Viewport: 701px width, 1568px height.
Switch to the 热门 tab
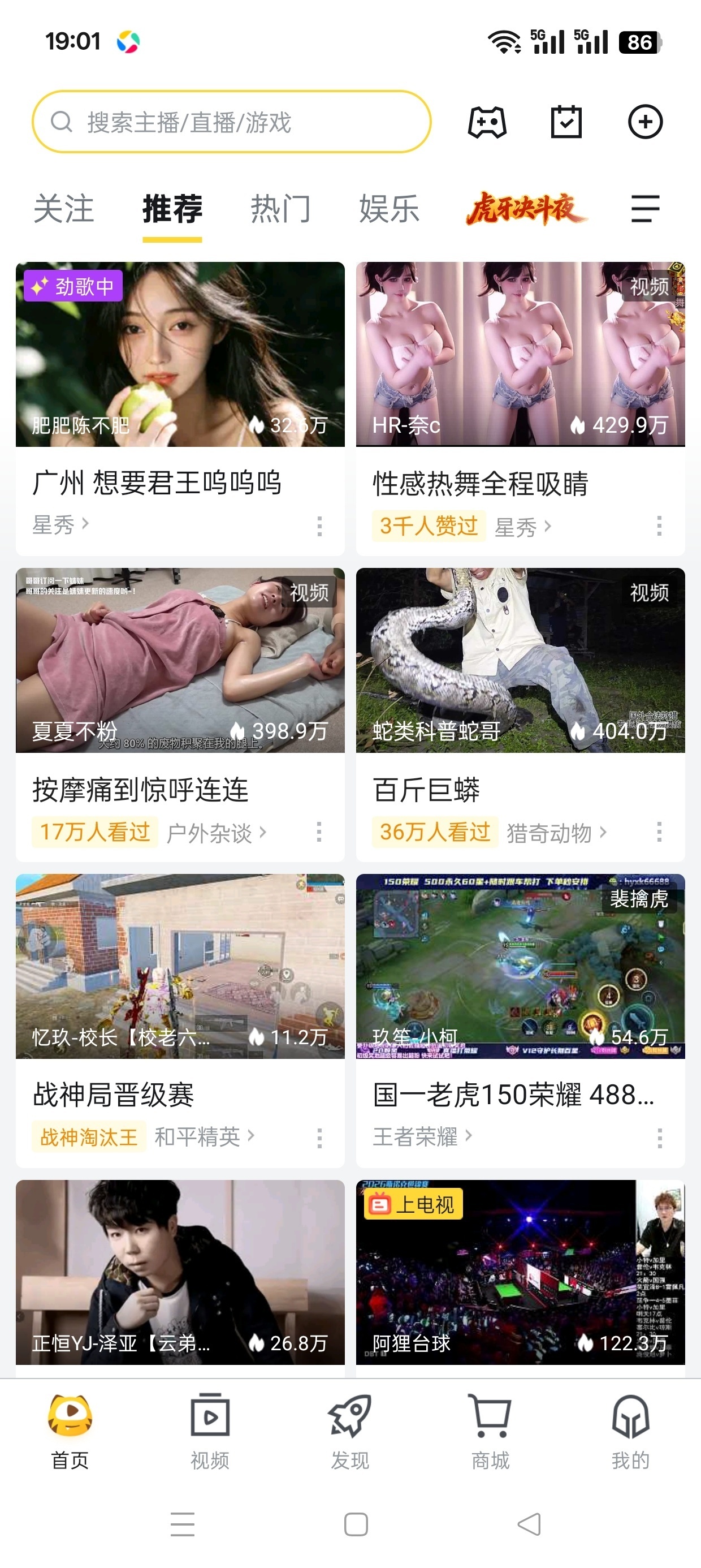point(280,209)
